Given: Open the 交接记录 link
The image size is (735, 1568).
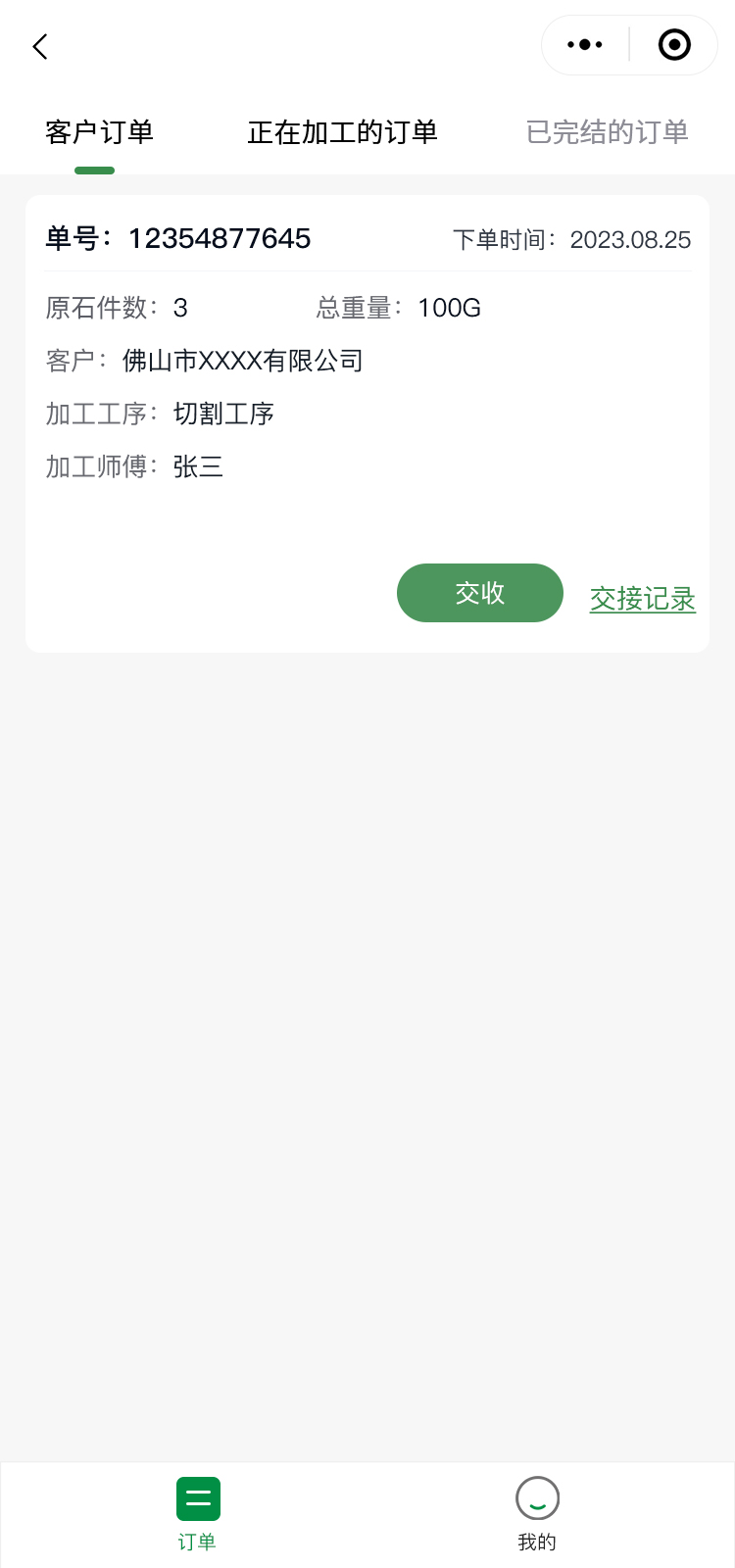Looking at the screenshot, I should tap(642, 599).
